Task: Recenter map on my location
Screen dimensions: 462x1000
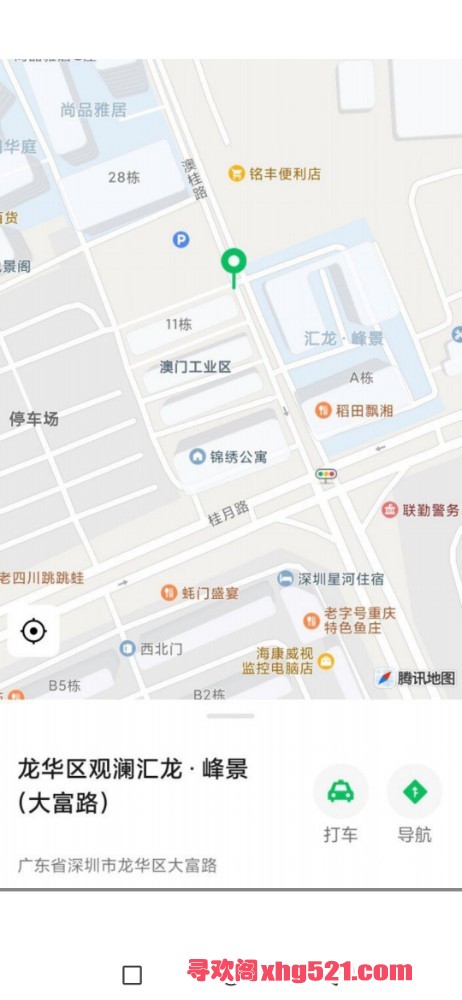Action: (x=33, y=631)
